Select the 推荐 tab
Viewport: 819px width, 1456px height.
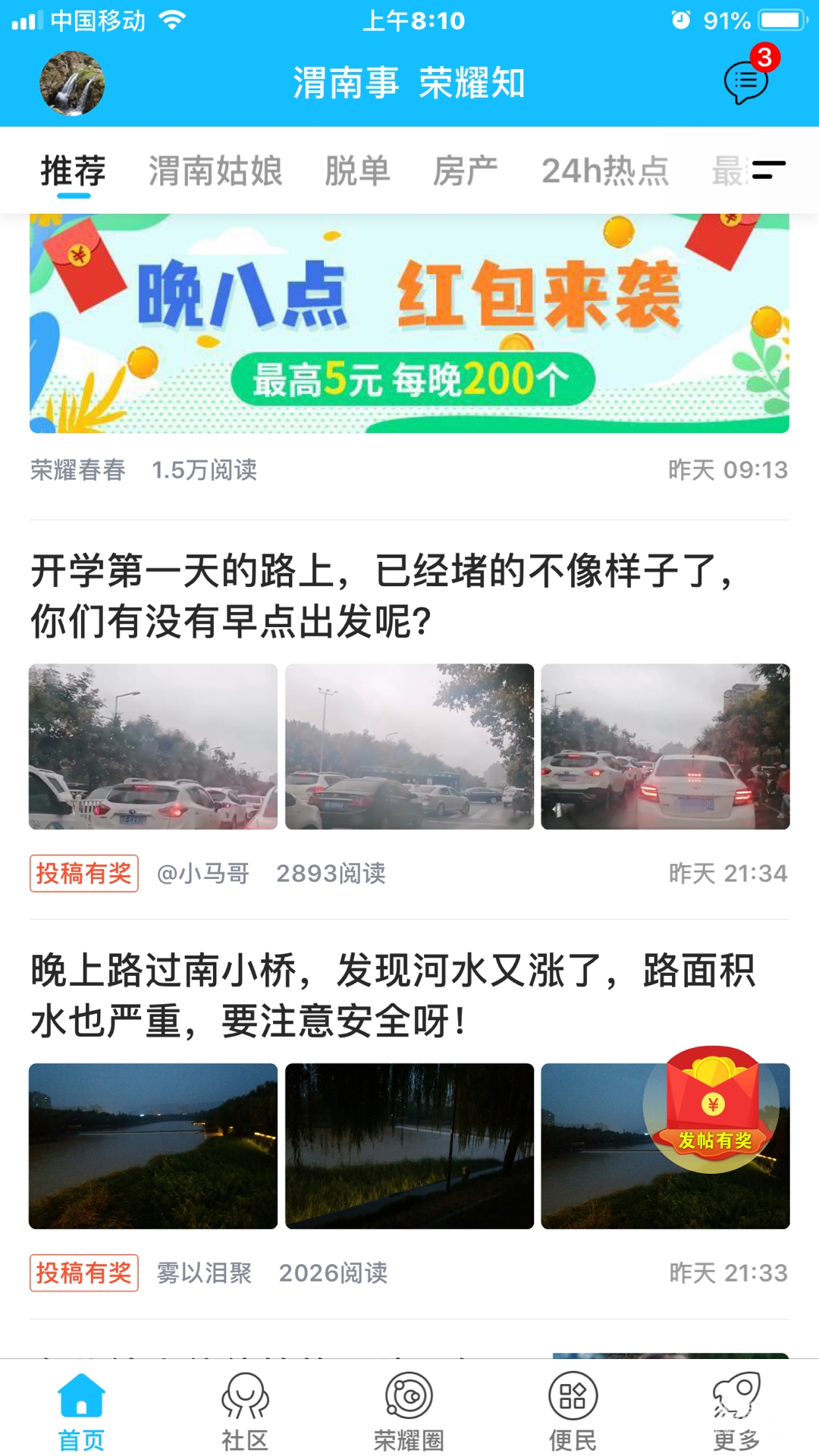click(x=74, y=171)
